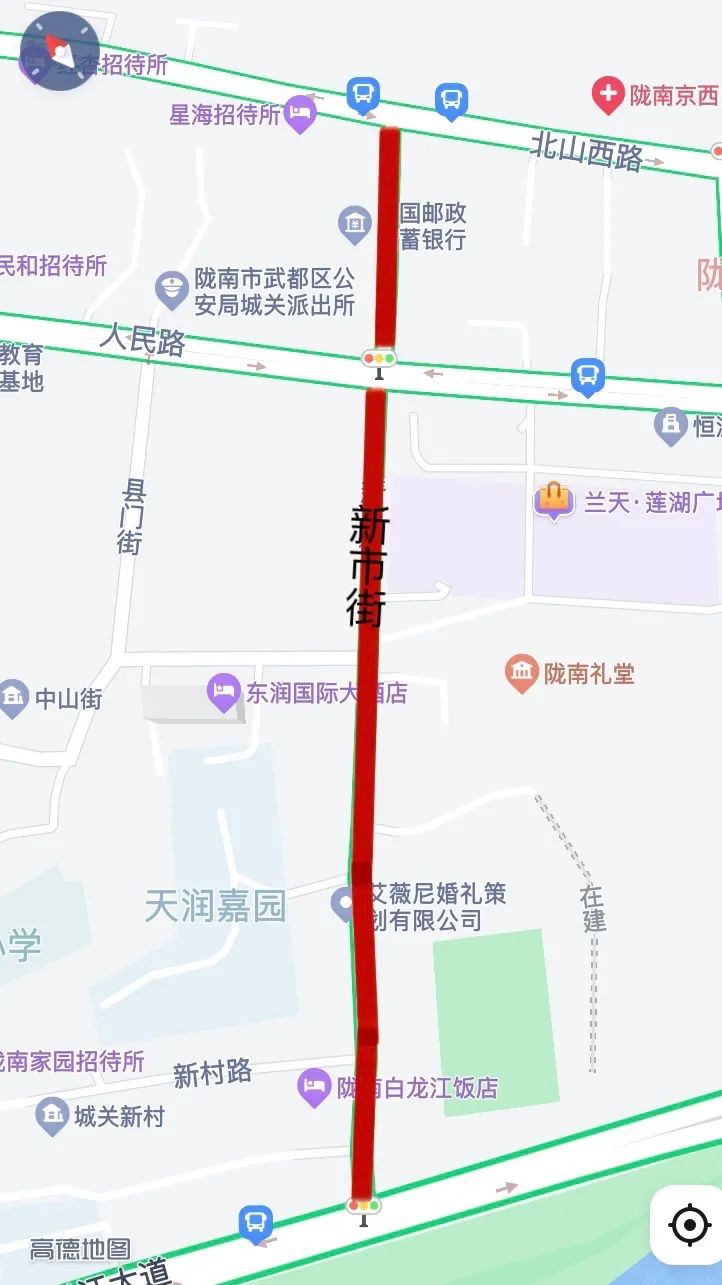Screen dimensions: 722x1285
Task: Select the 陇南白龙江饭店 hotel marker
Action: 315,1087
